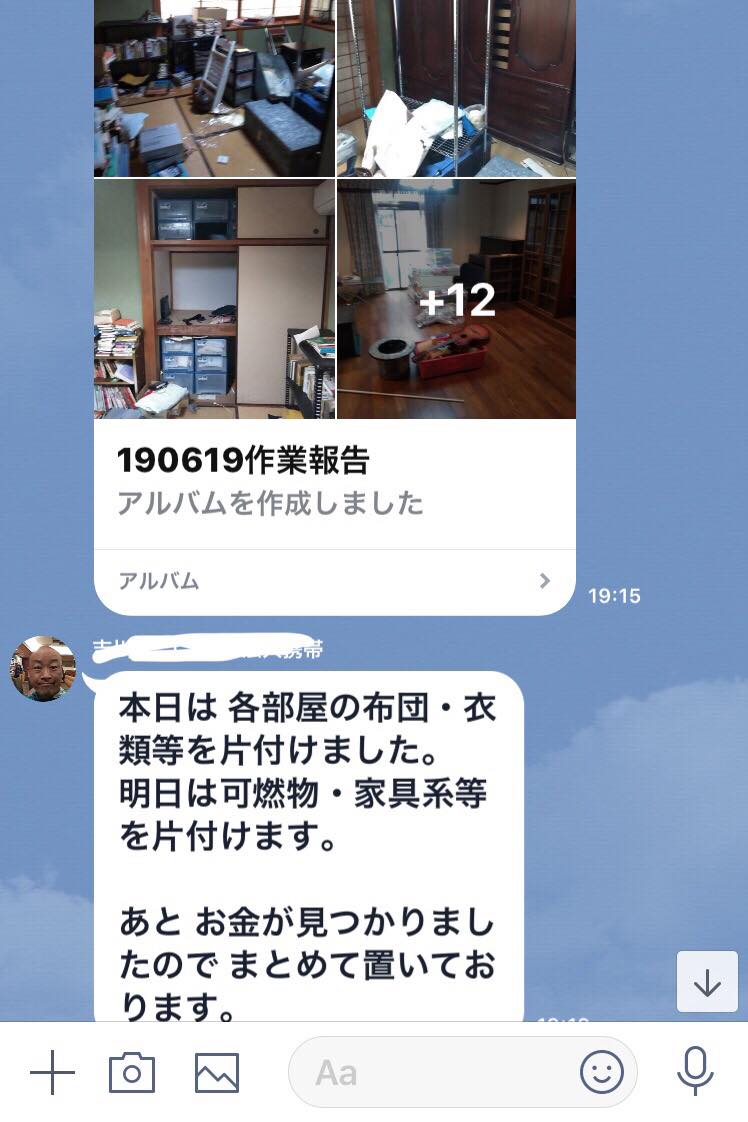748x1122 pixels.
Task: Open the photo gallery picker
Action: [x=216, y=1073]
